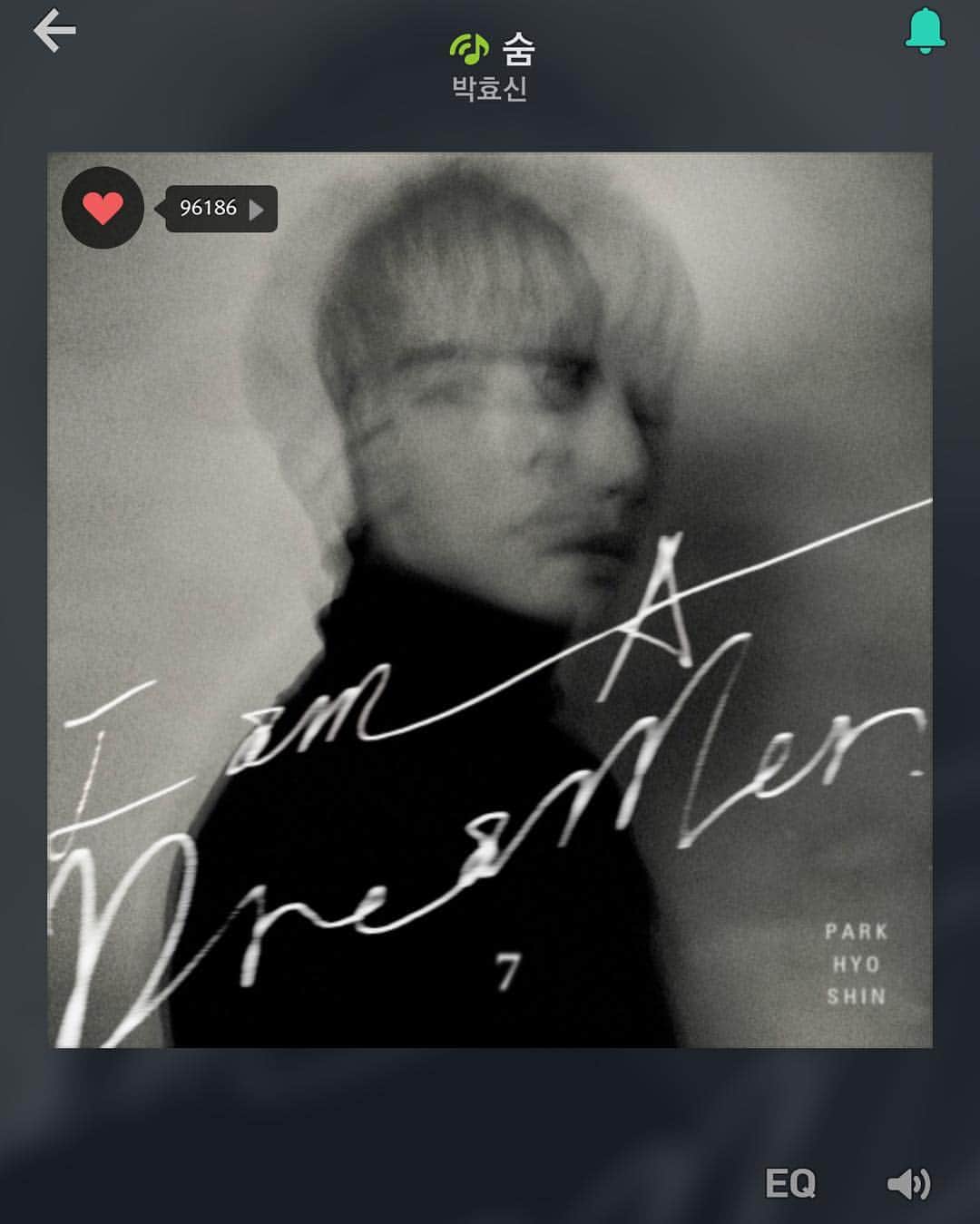Open the EQ equalizer settings

[x=790, y=1183]
